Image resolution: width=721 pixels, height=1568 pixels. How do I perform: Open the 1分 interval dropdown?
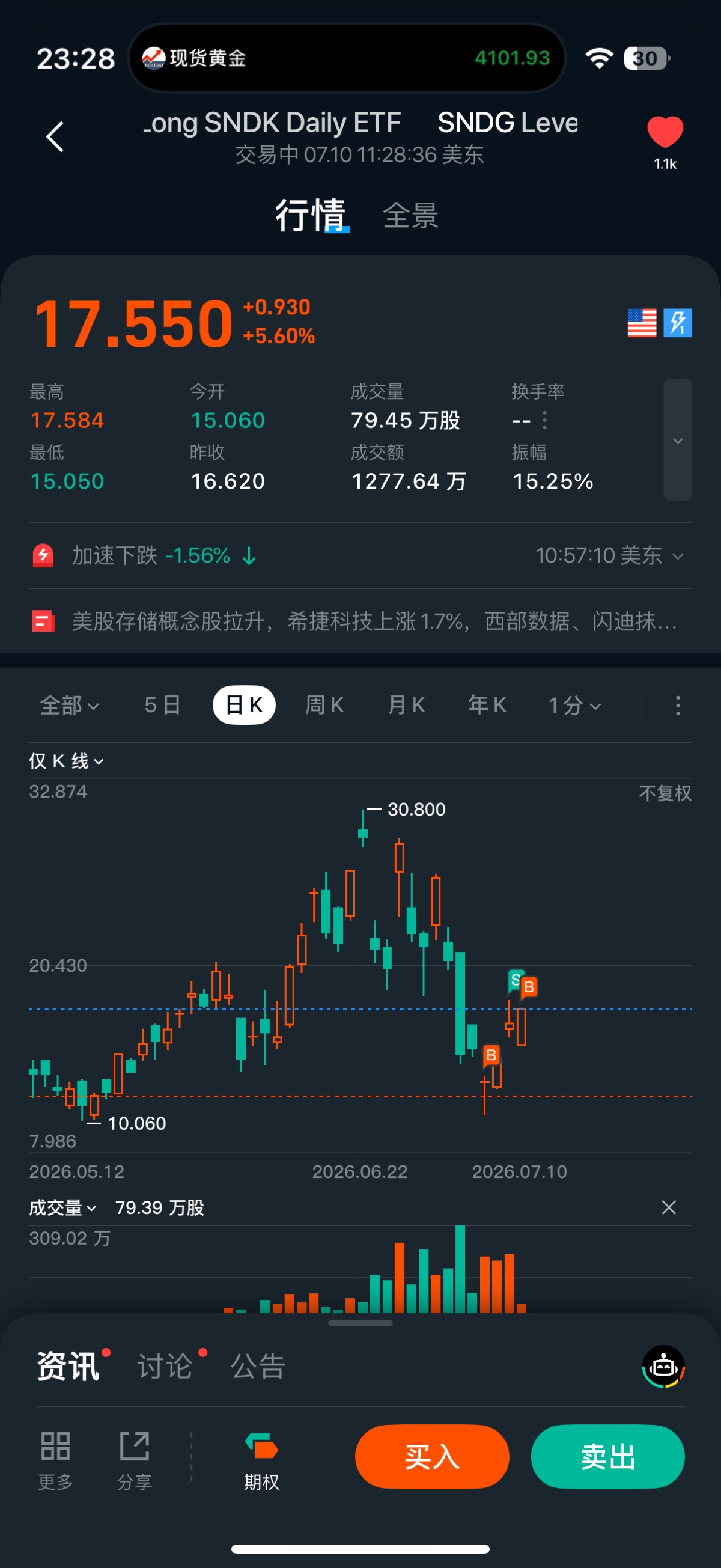coord(574,706)
